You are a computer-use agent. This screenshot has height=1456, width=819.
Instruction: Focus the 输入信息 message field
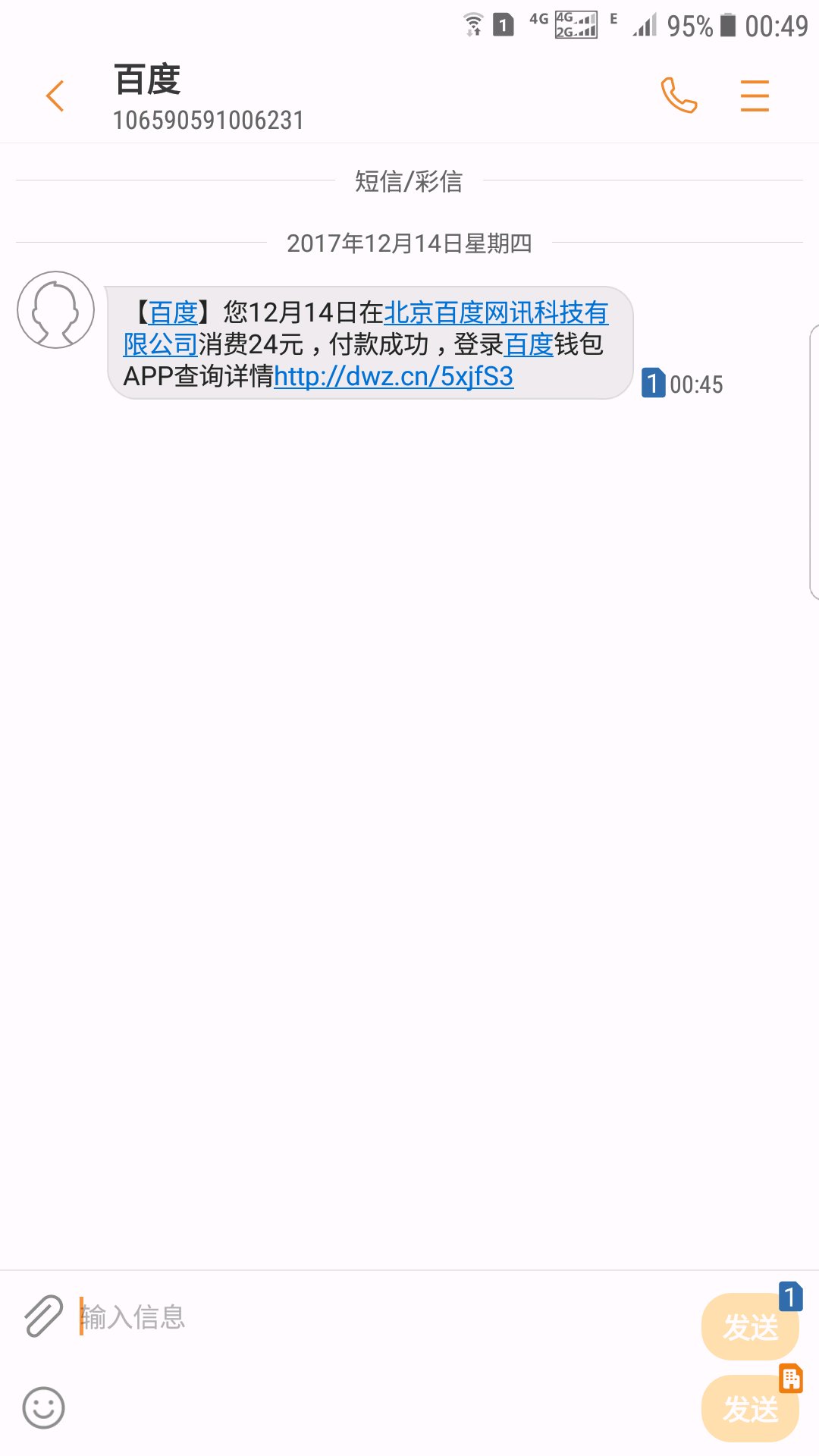click(x=387, y=1317)
